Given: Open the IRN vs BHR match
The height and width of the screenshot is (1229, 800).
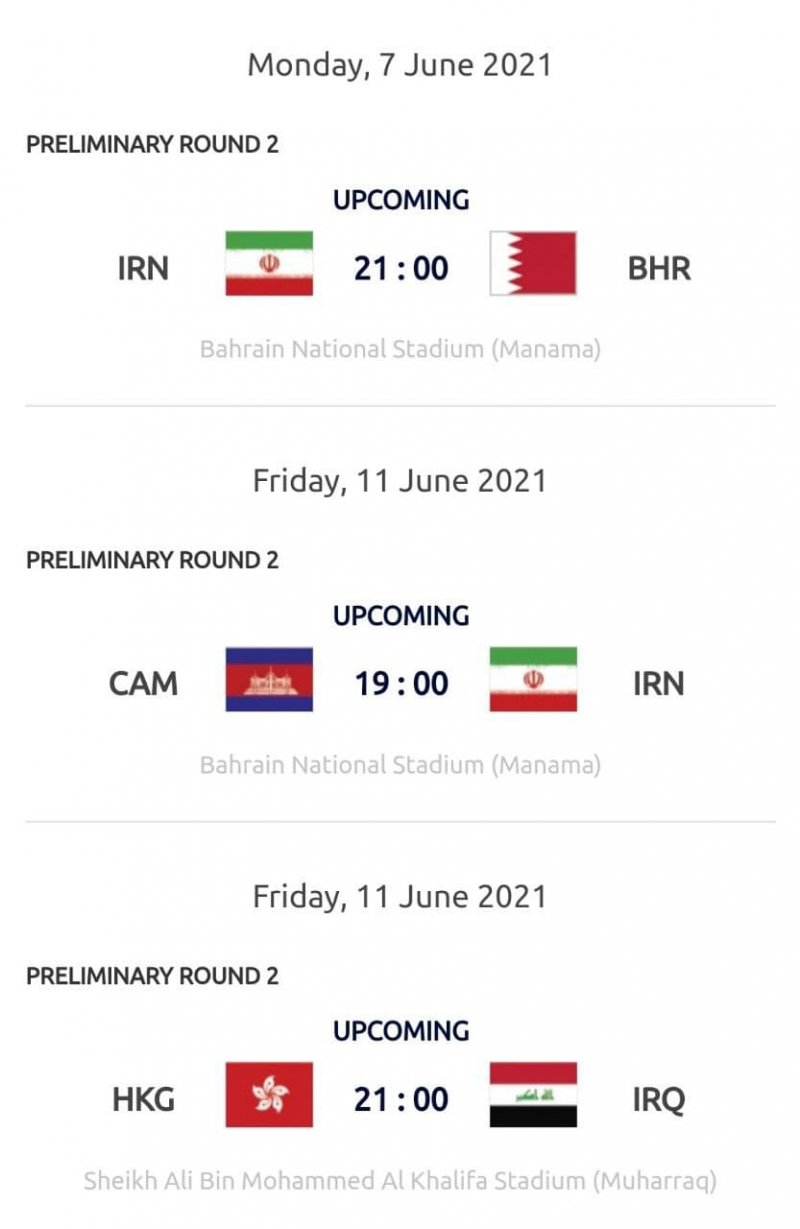Looking at the screenshot, I should [400, 267].
